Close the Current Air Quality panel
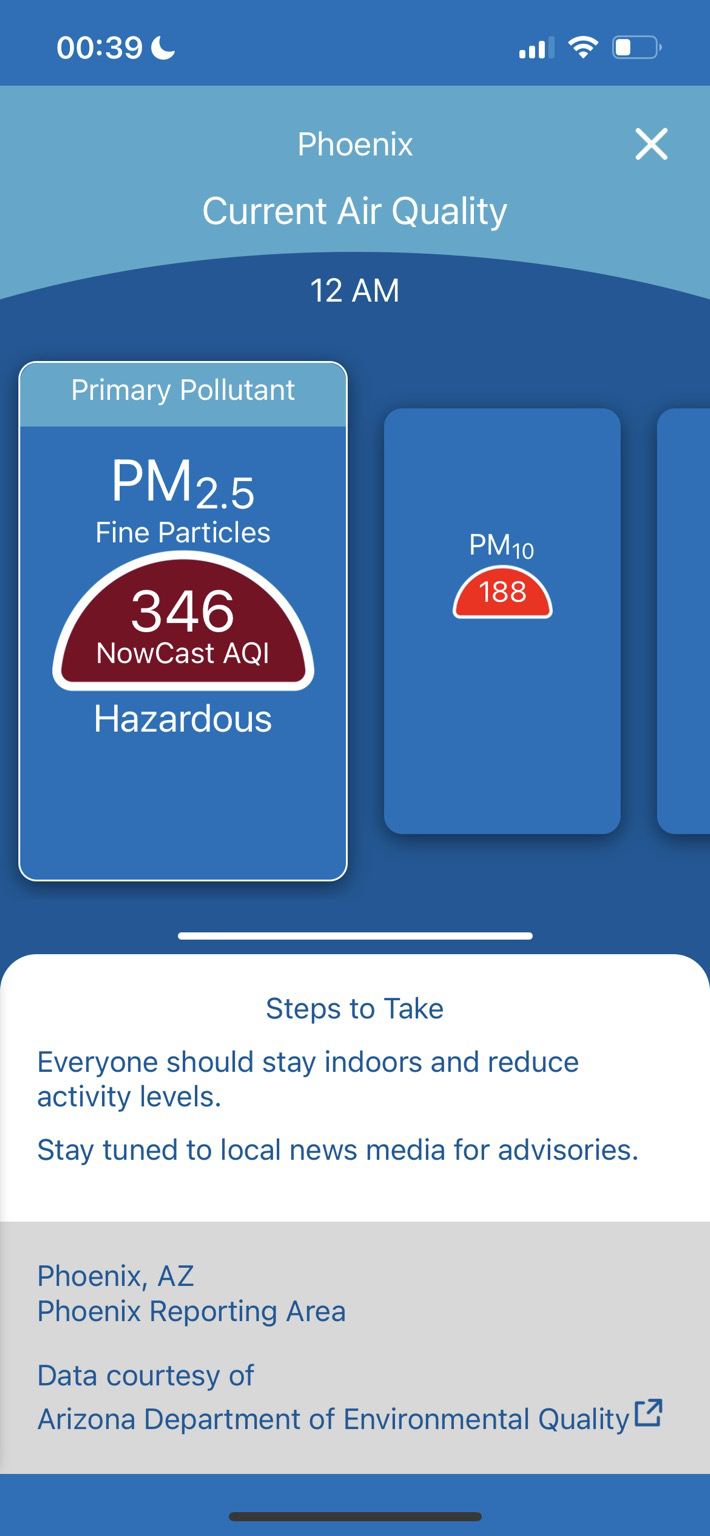Viewport: 710px width, 1536px height. coord(651,145)
